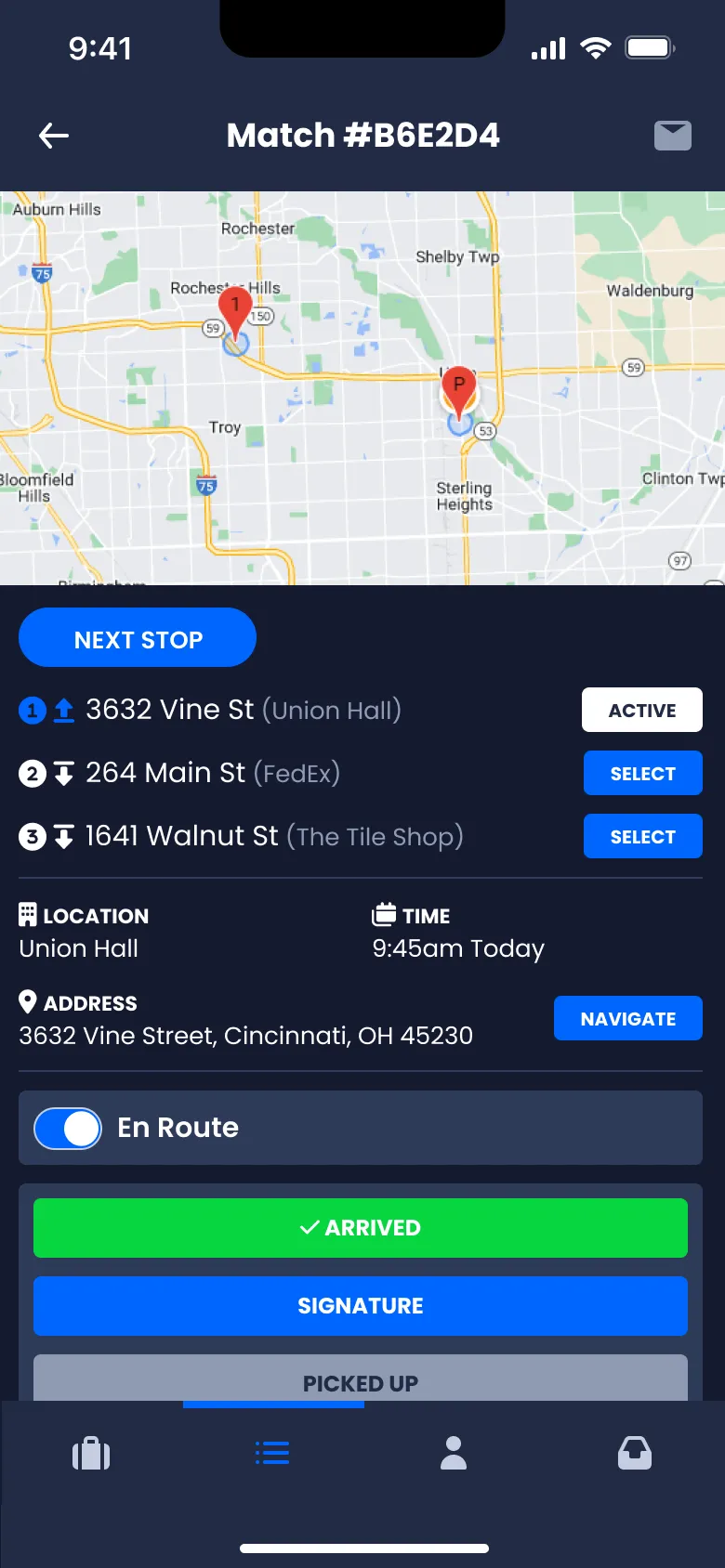
Task: Tap the address pin icon above street address
Action: [x=28, y=1002]
